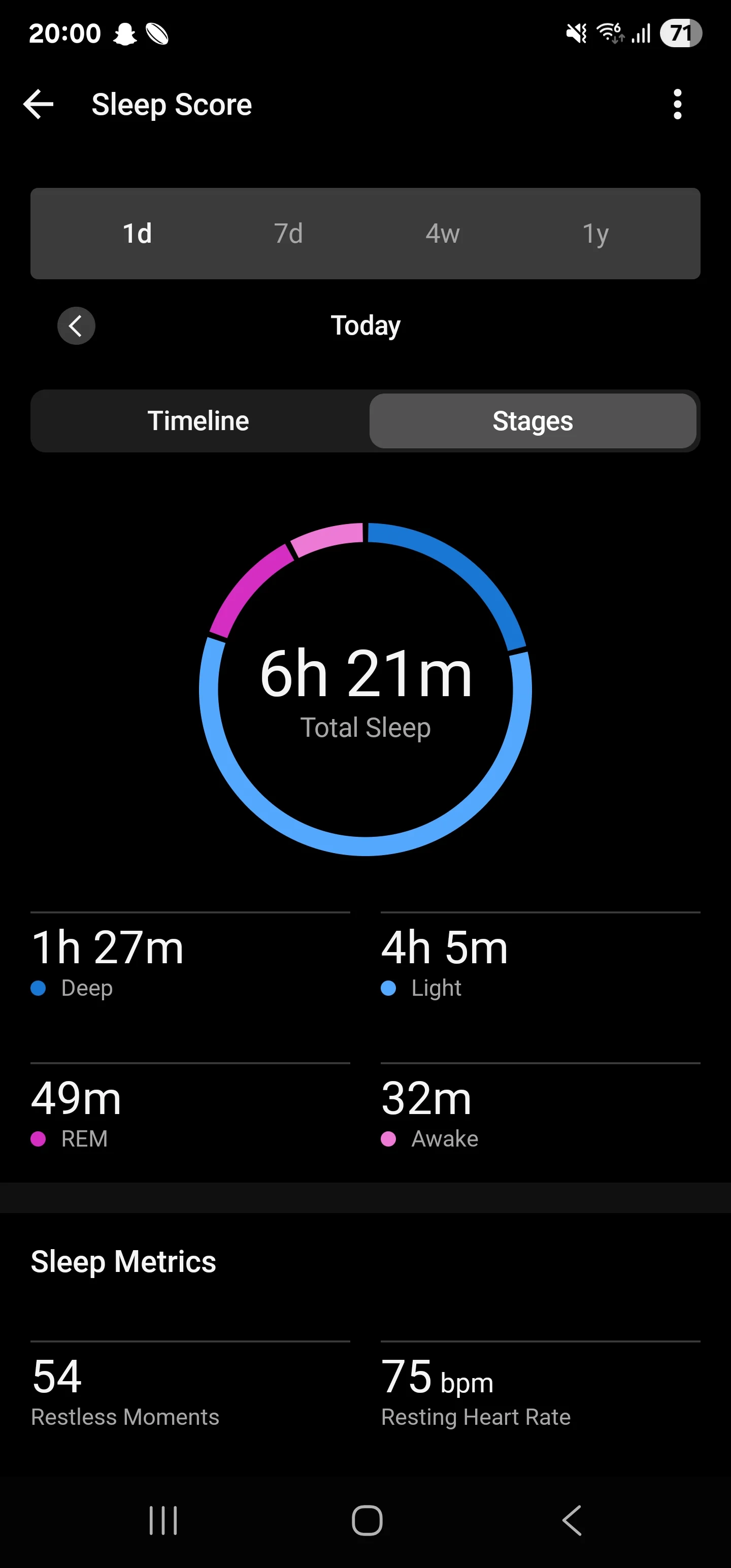The height and width of the screenshot is (1568, 731).
Task: Go to the previous day
Action: pyautogui.click(x=76, y=325)
